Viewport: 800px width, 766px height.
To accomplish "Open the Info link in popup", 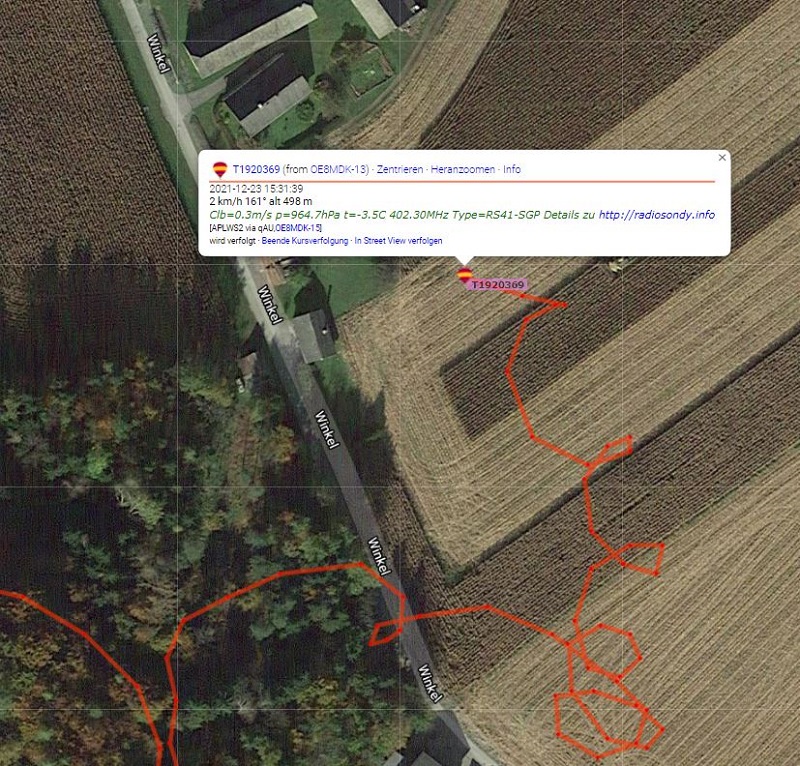I will click(511, 170).
